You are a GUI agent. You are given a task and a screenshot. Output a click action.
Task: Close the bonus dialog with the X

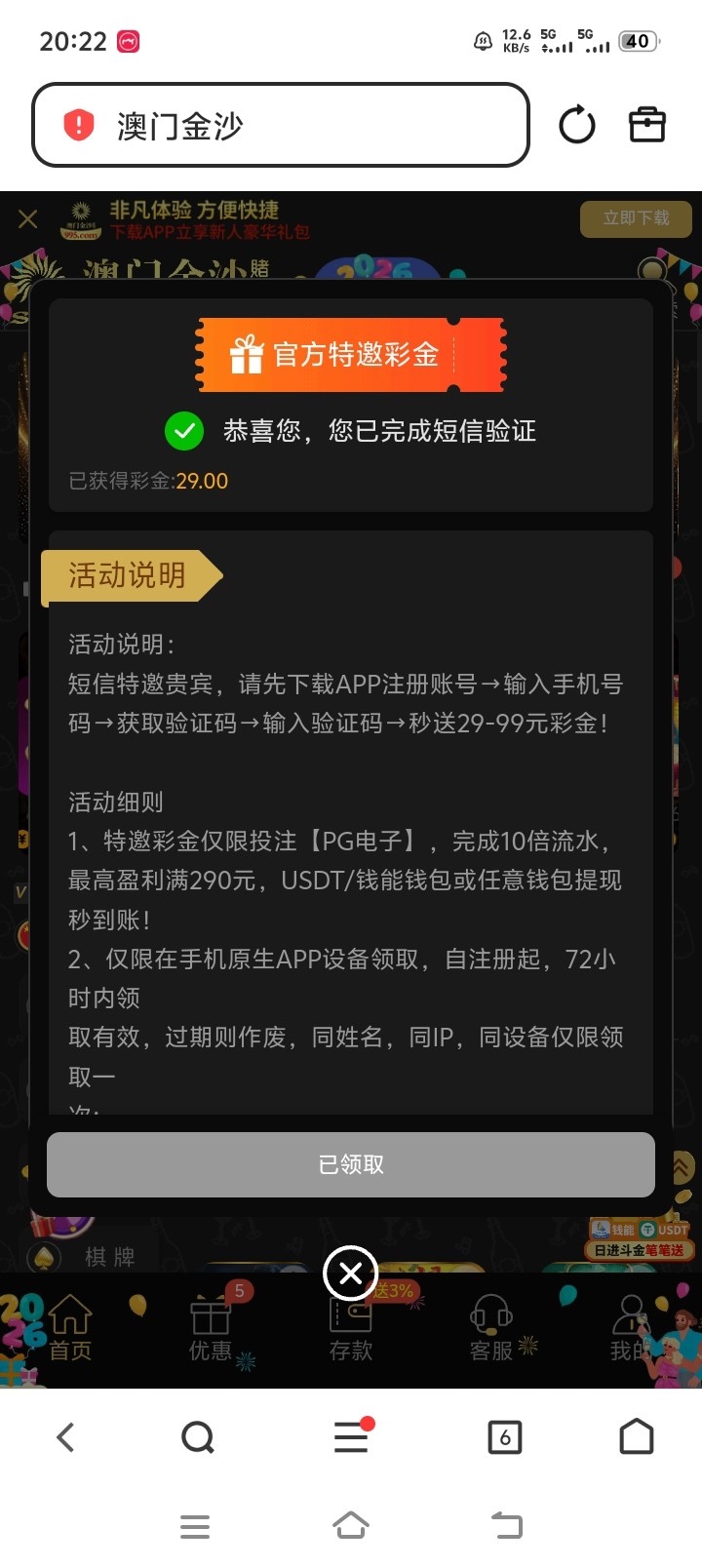[x=351, y=1273]
